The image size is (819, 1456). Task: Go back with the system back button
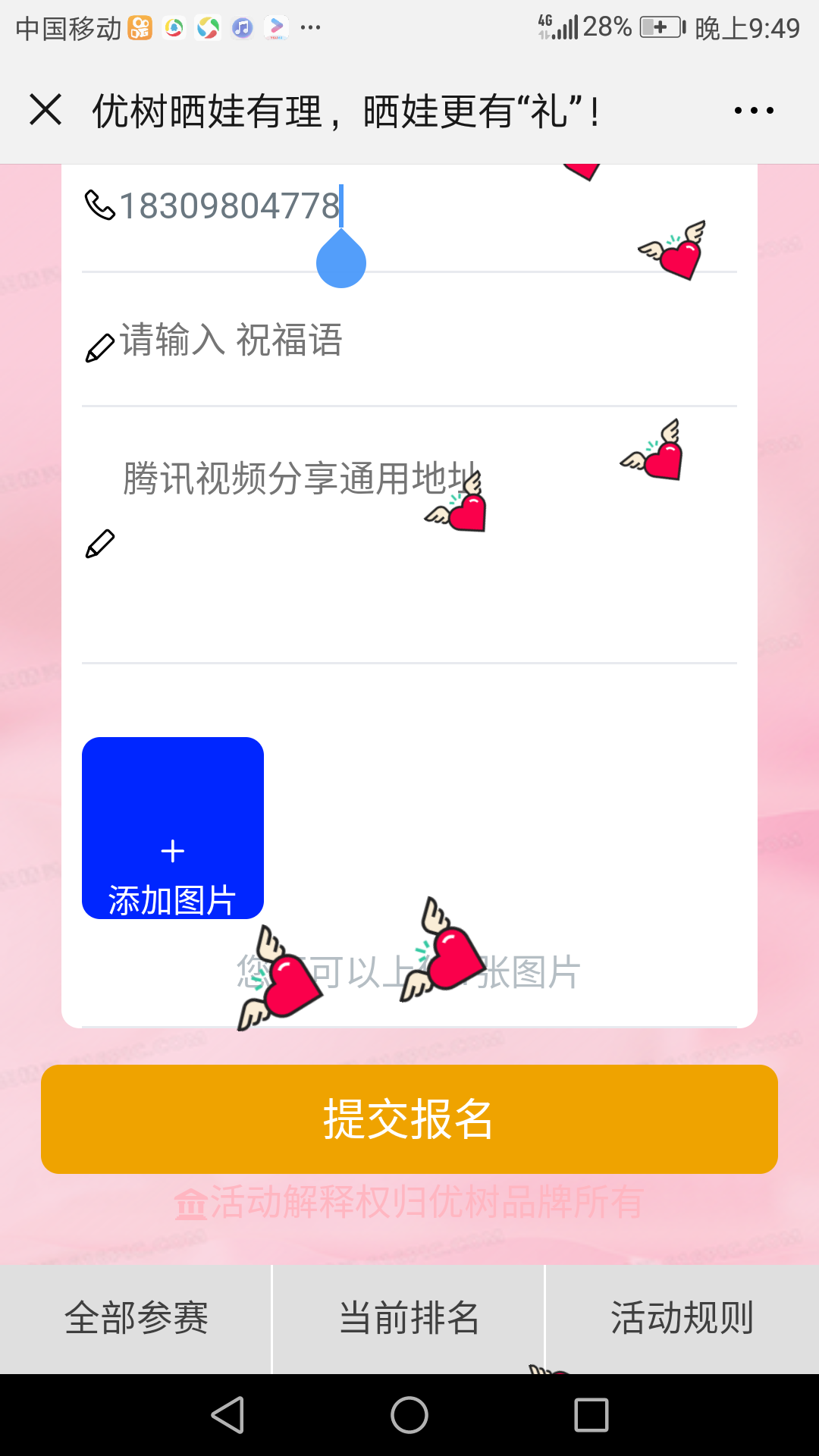pos(227,1415)
